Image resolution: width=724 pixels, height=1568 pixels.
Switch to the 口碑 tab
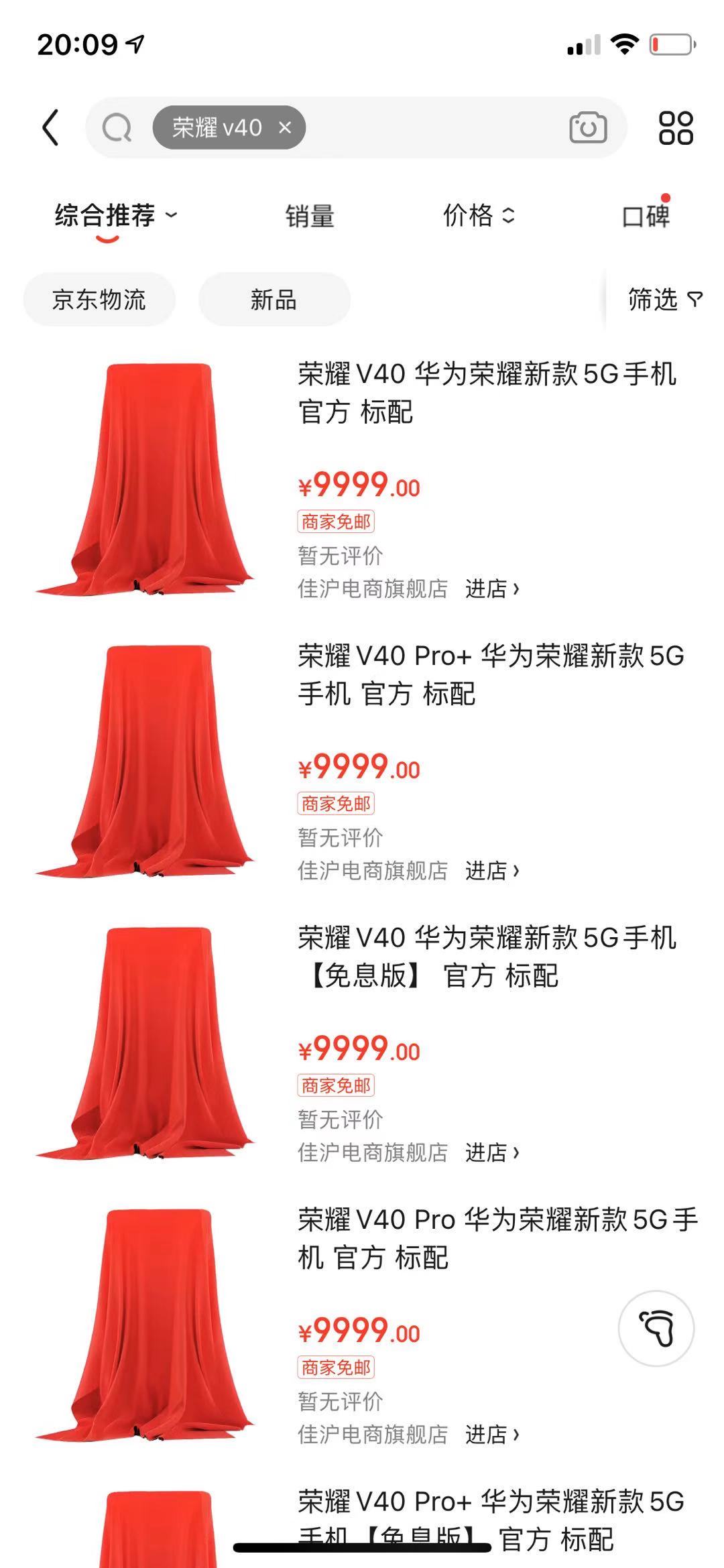click(x=646, y=216)
